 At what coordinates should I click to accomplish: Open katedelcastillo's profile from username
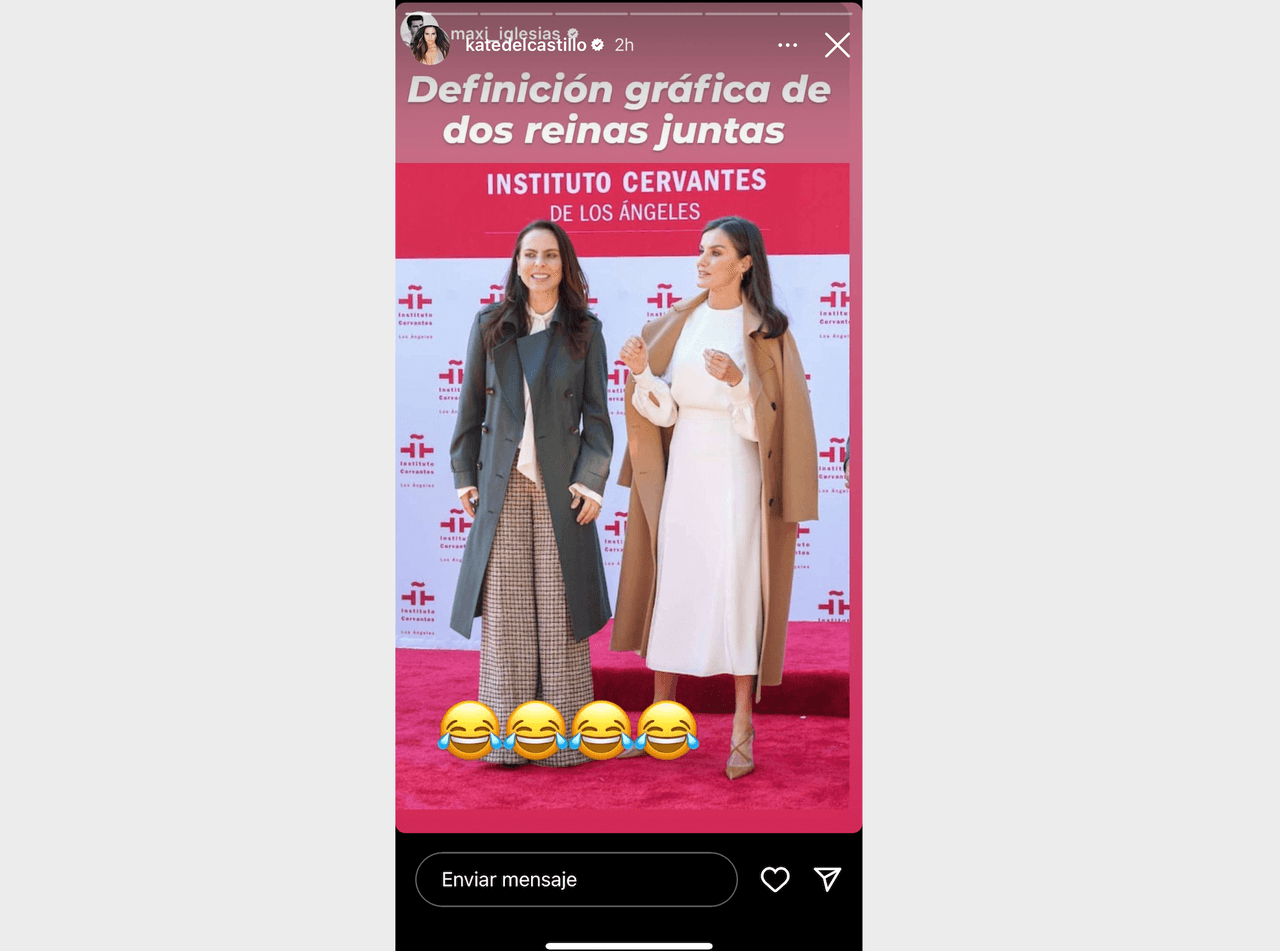525,45
